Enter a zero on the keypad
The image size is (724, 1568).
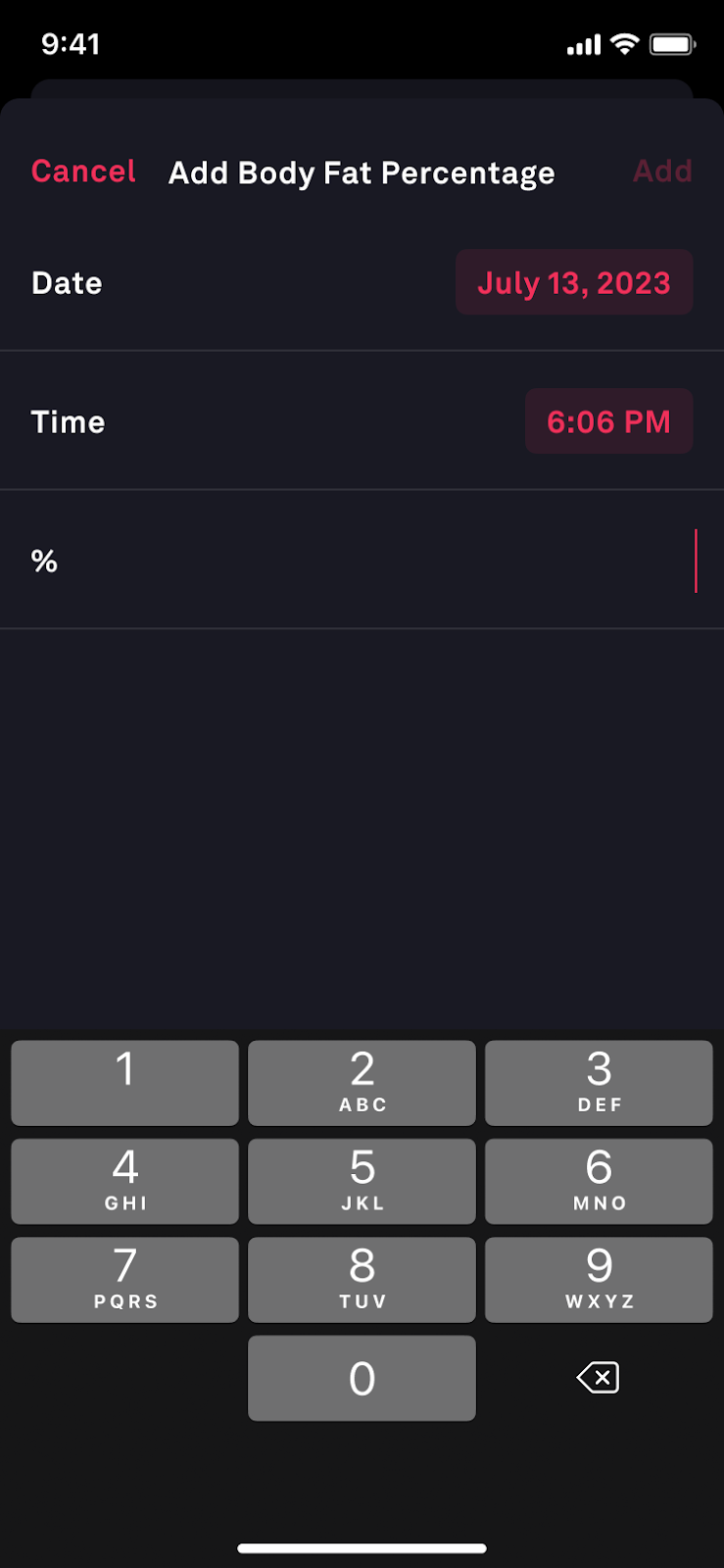click(362, 1378)
